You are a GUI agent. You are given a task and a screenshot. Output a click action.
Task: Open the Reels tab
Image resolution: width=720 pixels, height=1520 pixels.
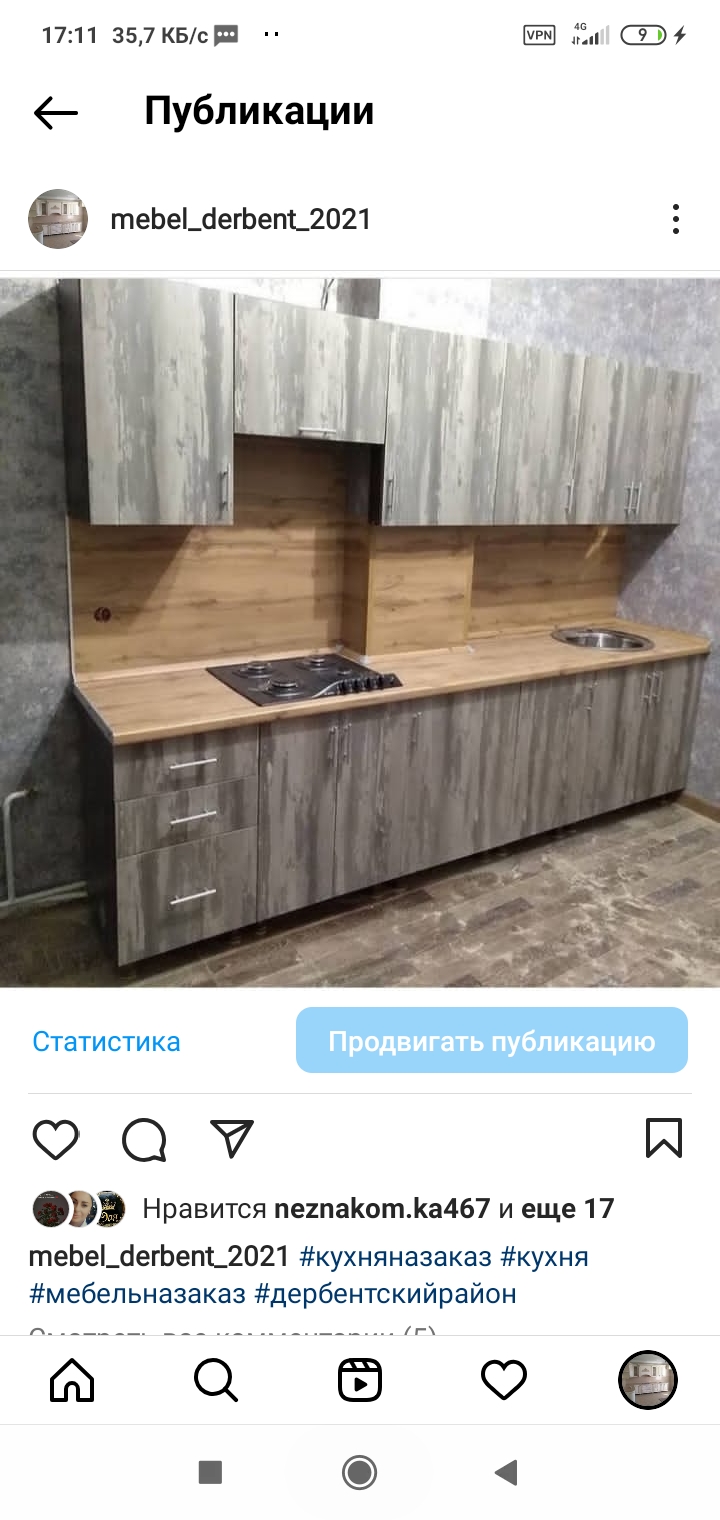(x=360, y=1381)
